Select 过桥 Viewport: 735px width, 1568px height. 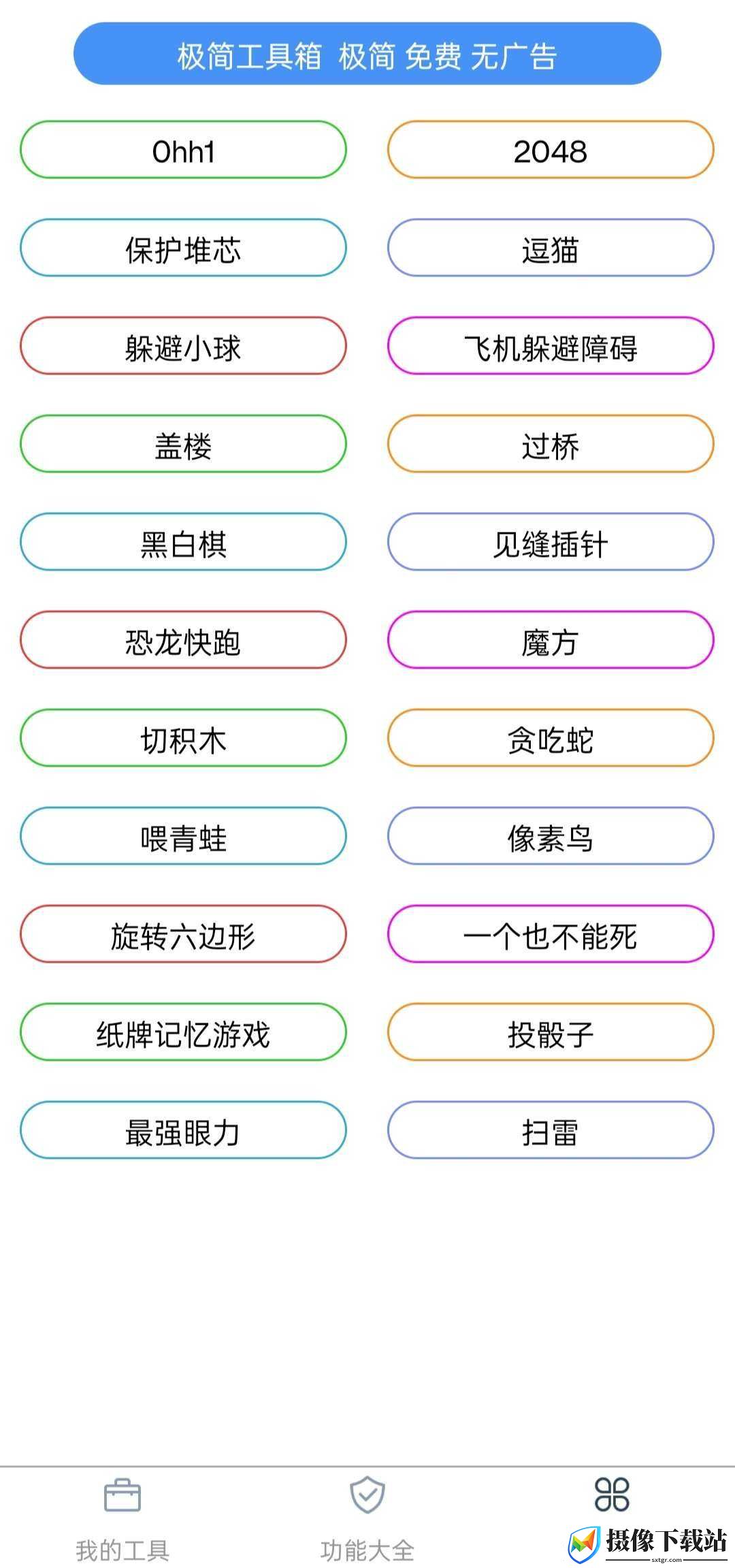pyautogui.click(x=551, y=444)
